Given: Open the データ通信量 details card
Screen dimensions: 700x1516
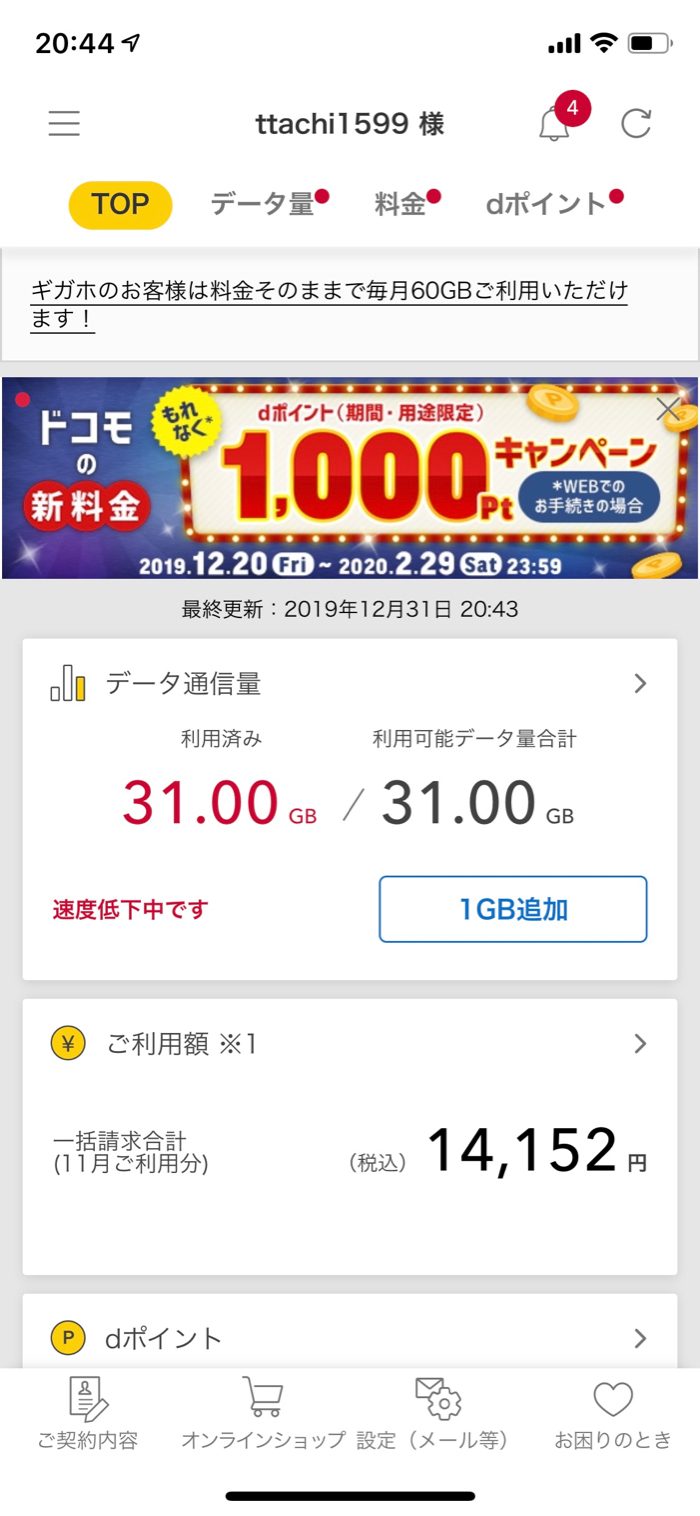Looking at the screenshot, I should [x=350, y=684].
